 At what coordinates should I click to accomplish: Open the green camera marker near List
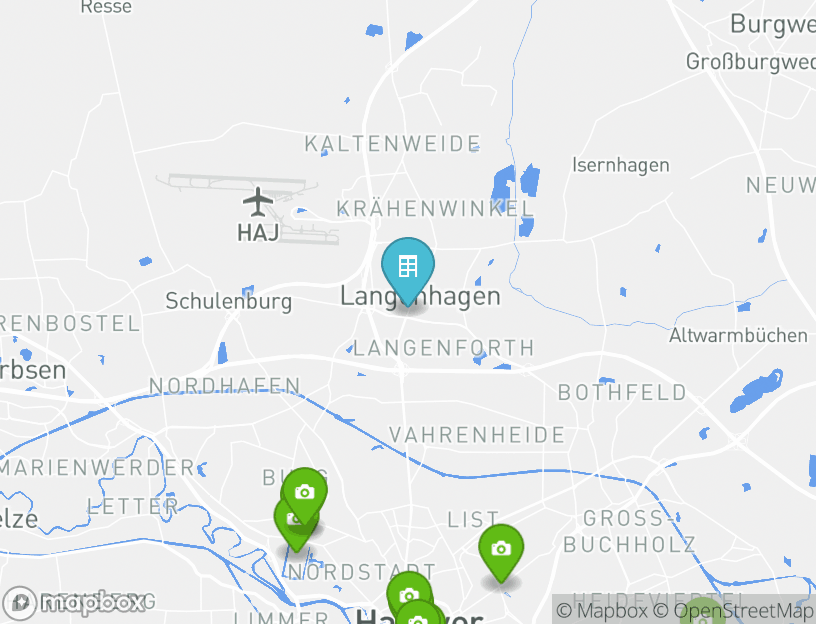click(x=501, y=550)
